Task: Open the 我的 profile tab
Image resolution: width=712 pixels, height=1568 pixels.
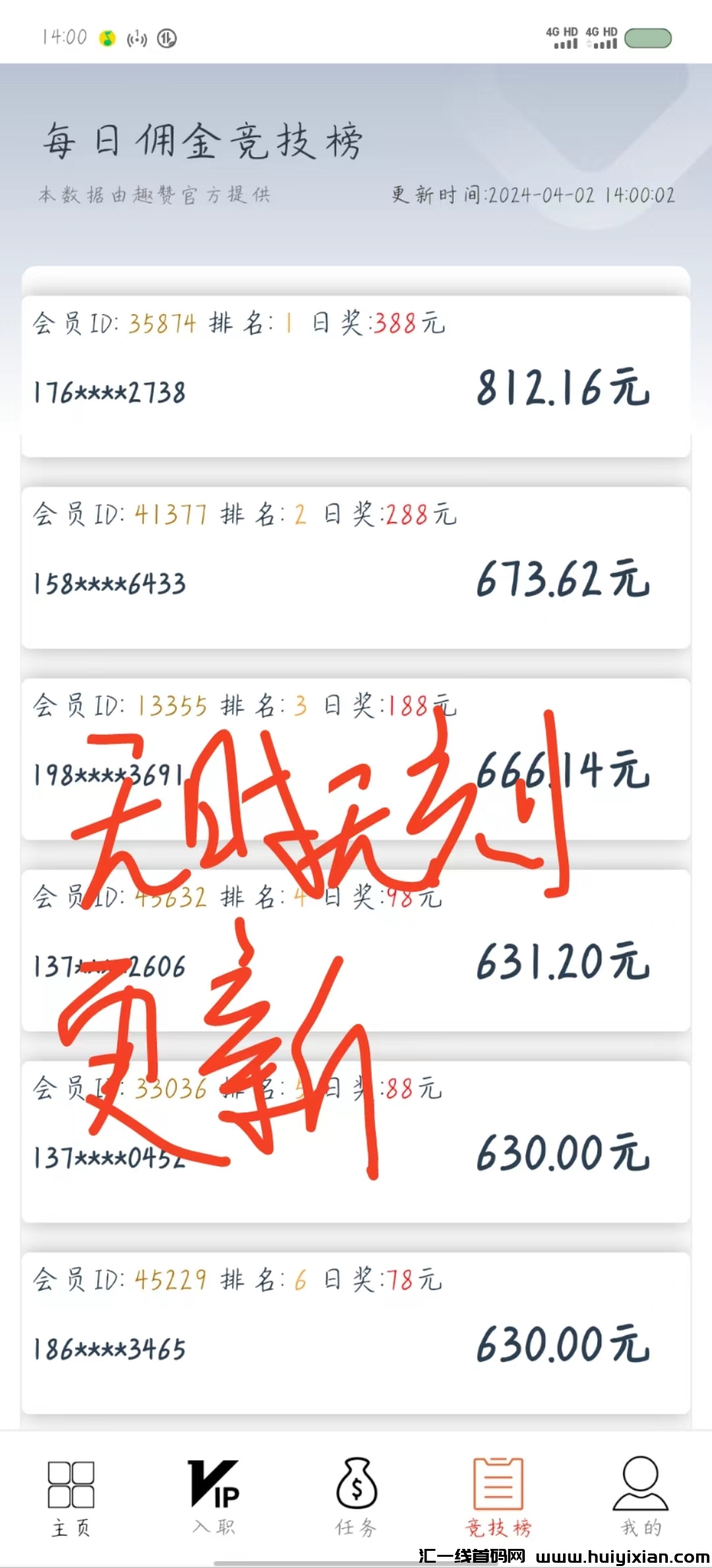Action: pos(640,1495)
